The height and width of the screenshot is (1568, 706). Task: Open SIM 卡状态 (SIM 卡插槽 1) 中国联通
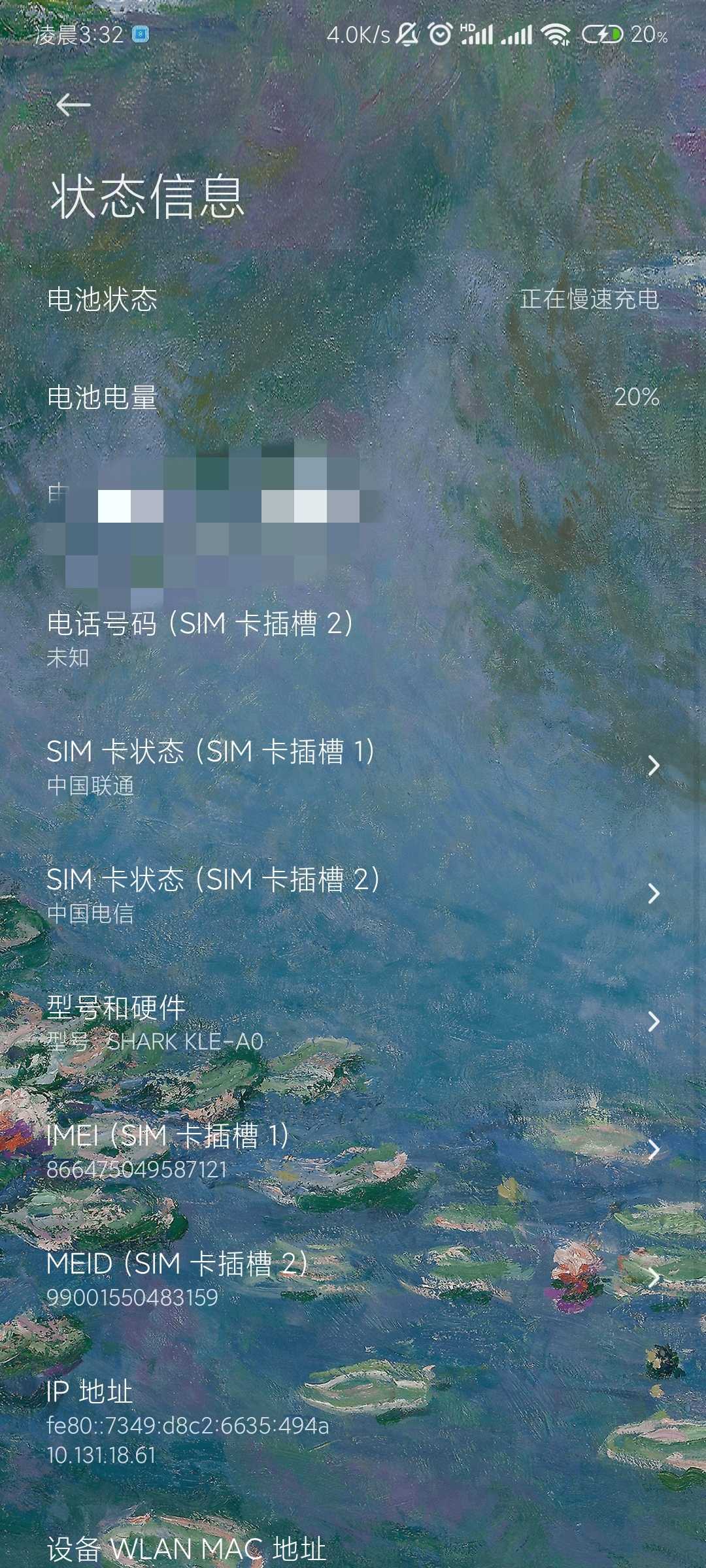coord(353,766)
